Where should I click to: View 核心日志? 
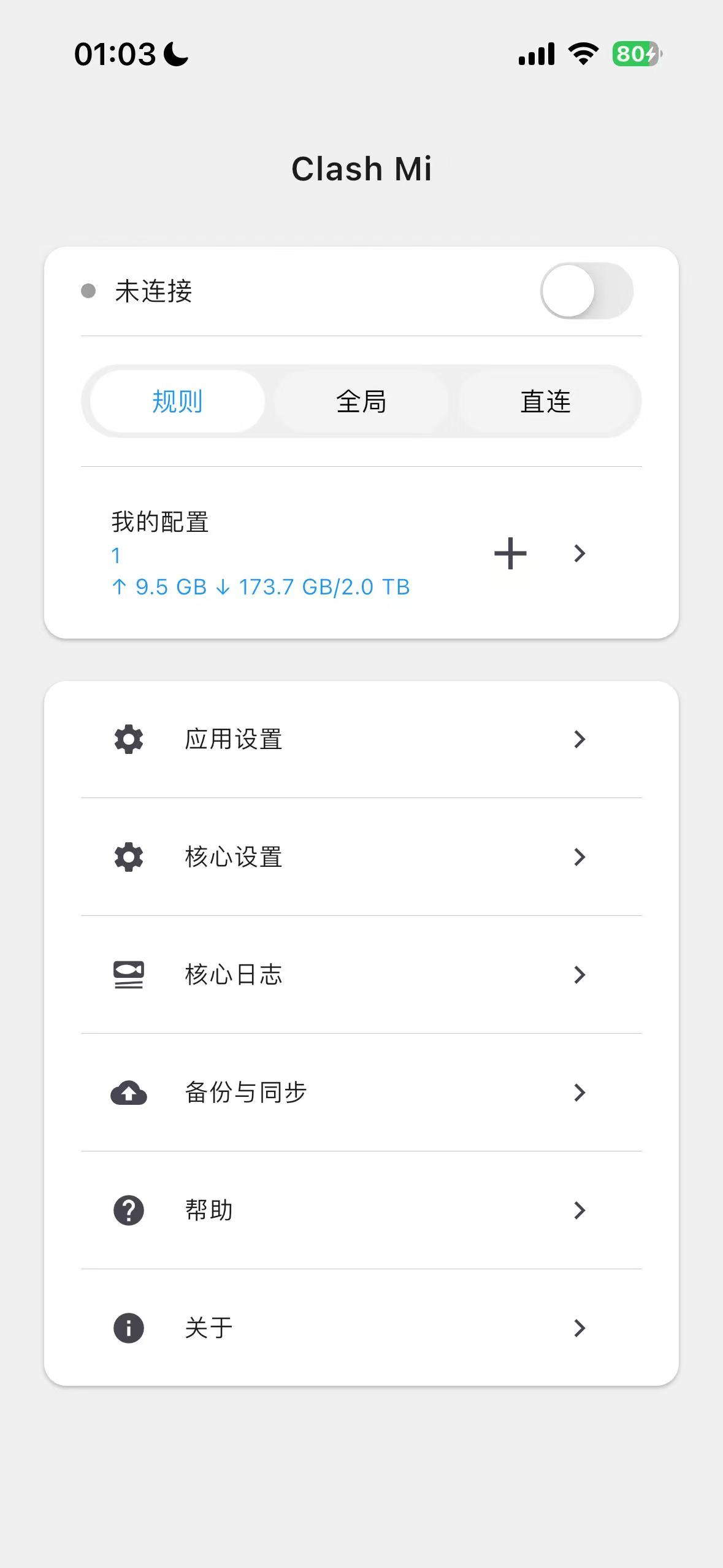click(x=361, y=975)
